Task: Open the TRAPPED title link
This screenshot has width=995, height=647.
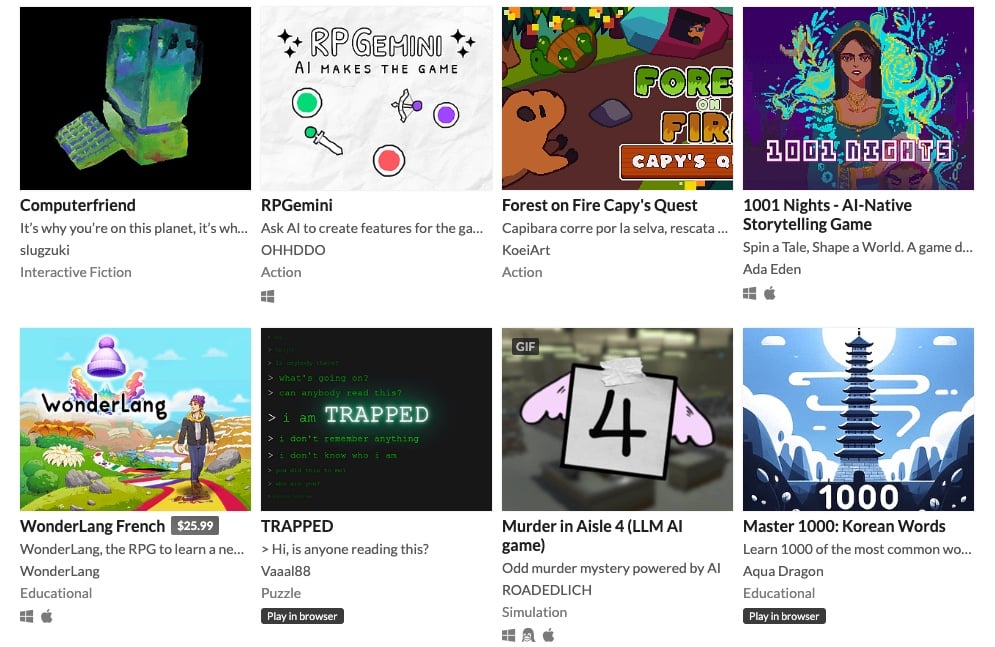Action: pyautogui.click(x=297, y=526)
